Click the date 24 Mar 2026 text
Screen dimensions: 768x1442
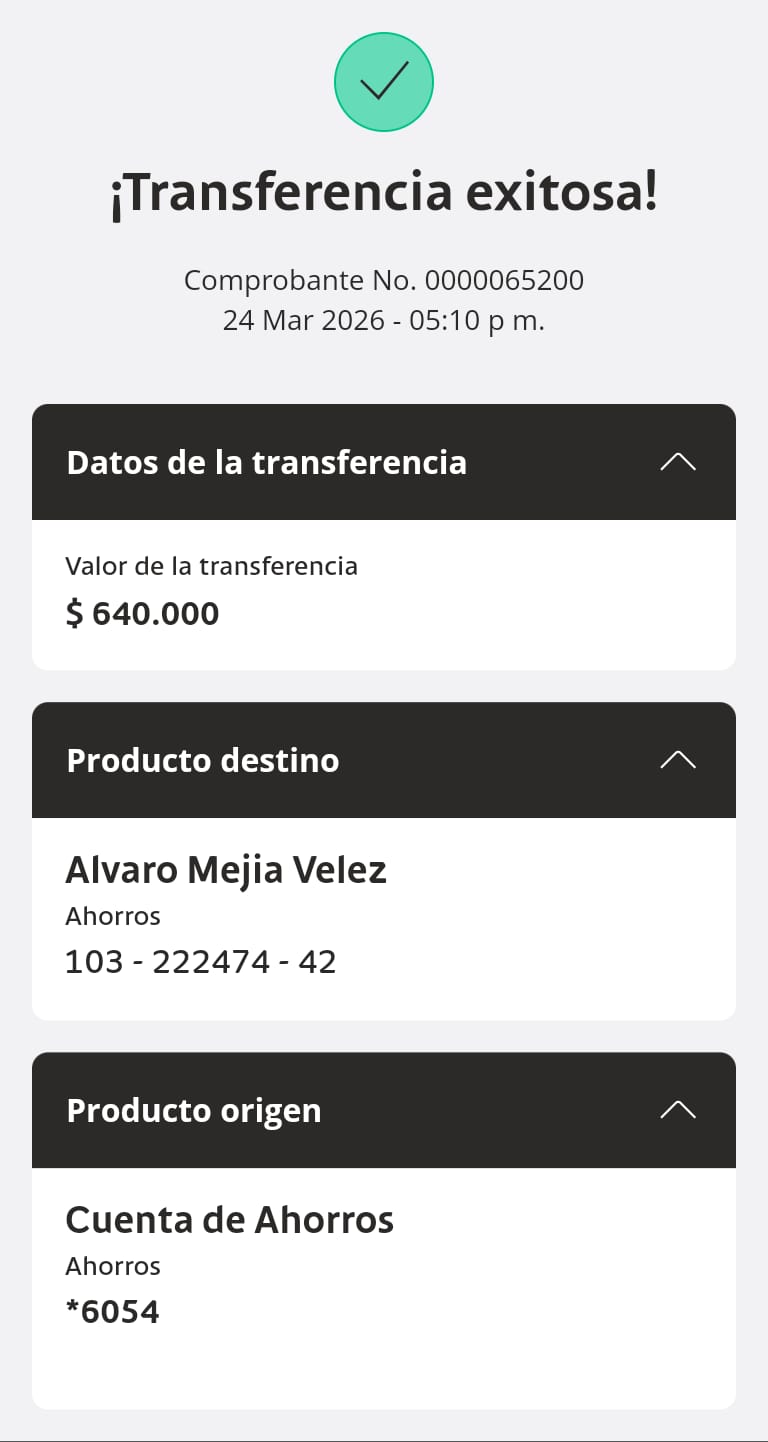tap(384, 320)
